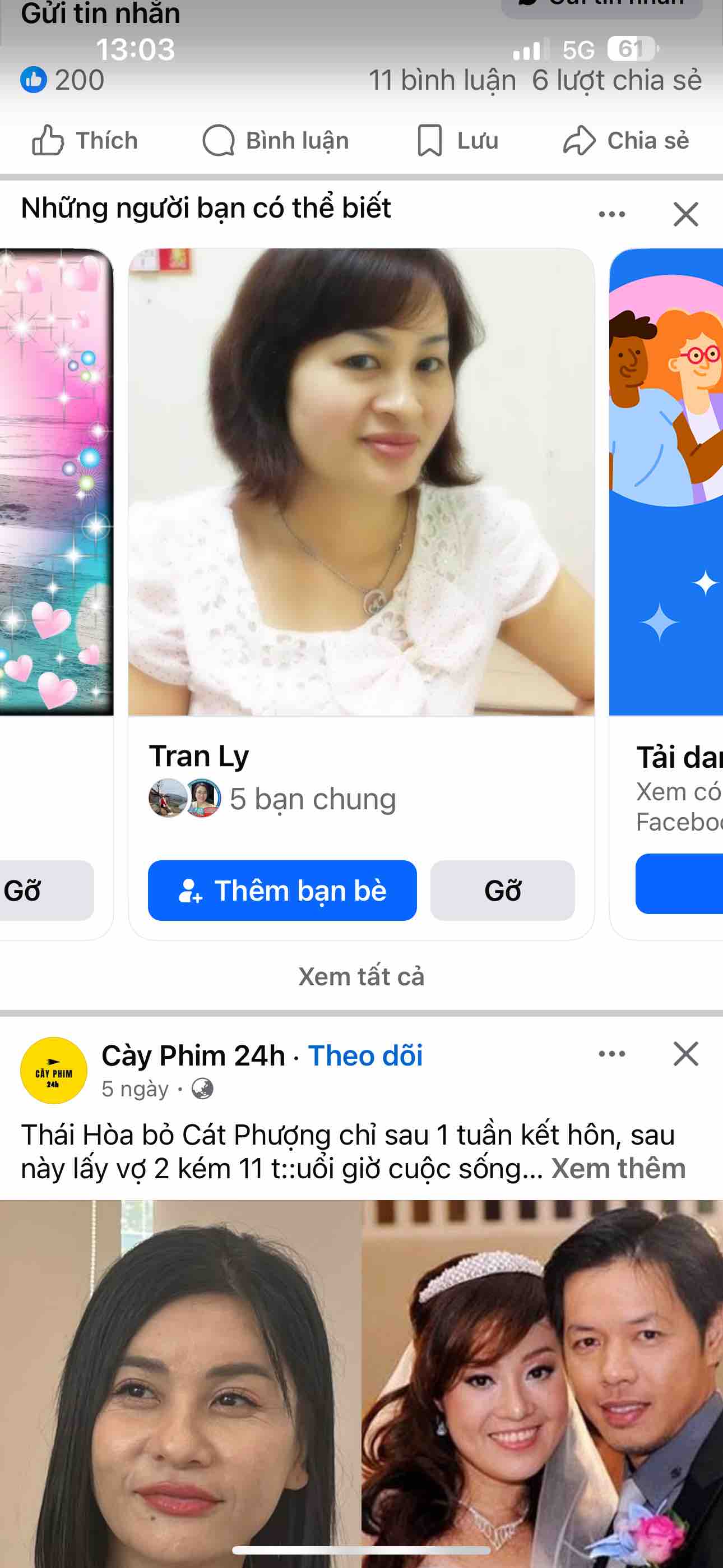
Task: Open Cày Phim 24h page avatar
Action: click(54, 1070)
